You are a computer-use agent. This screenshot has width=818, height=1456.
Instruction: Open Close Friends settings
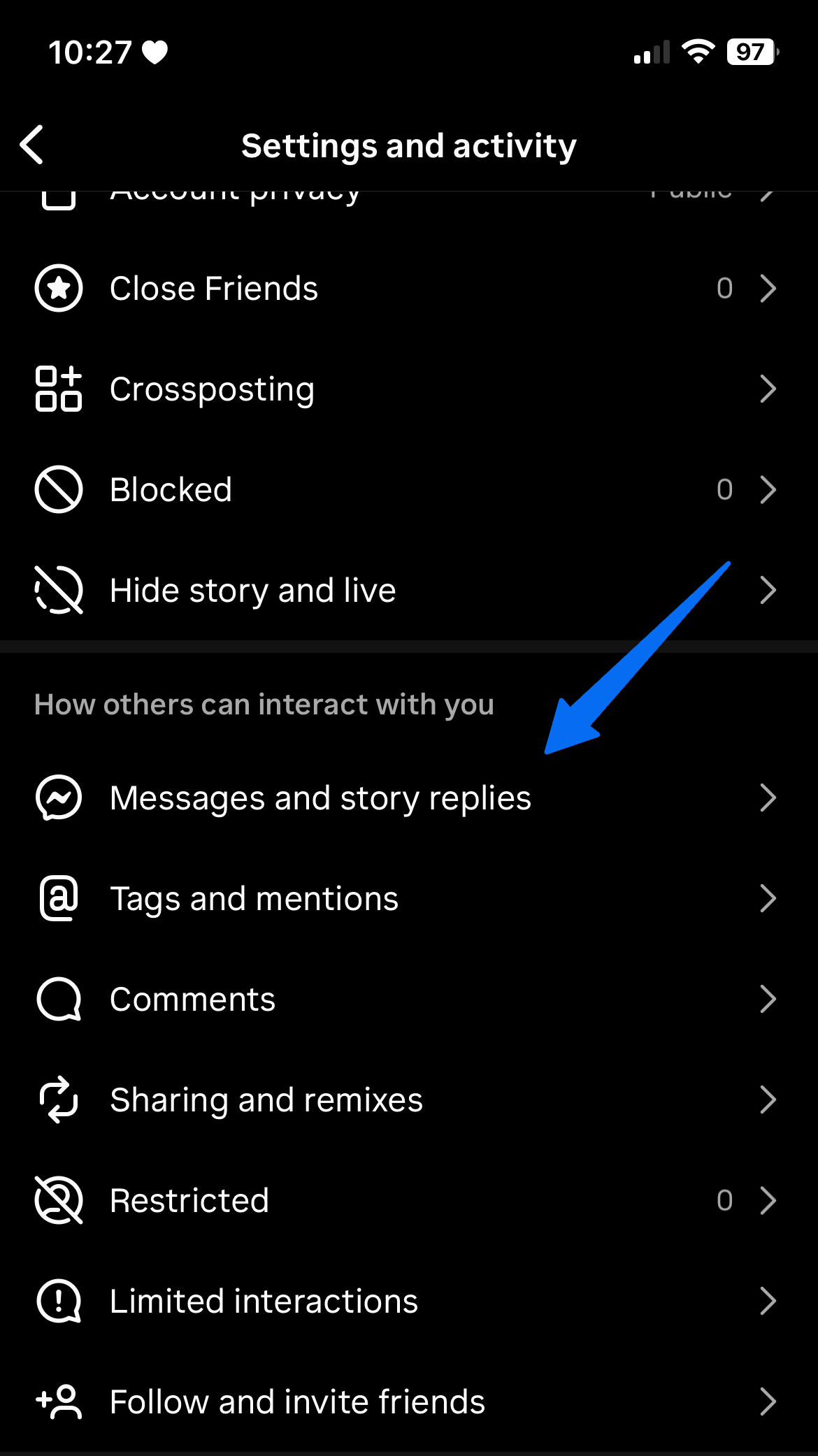409,288
